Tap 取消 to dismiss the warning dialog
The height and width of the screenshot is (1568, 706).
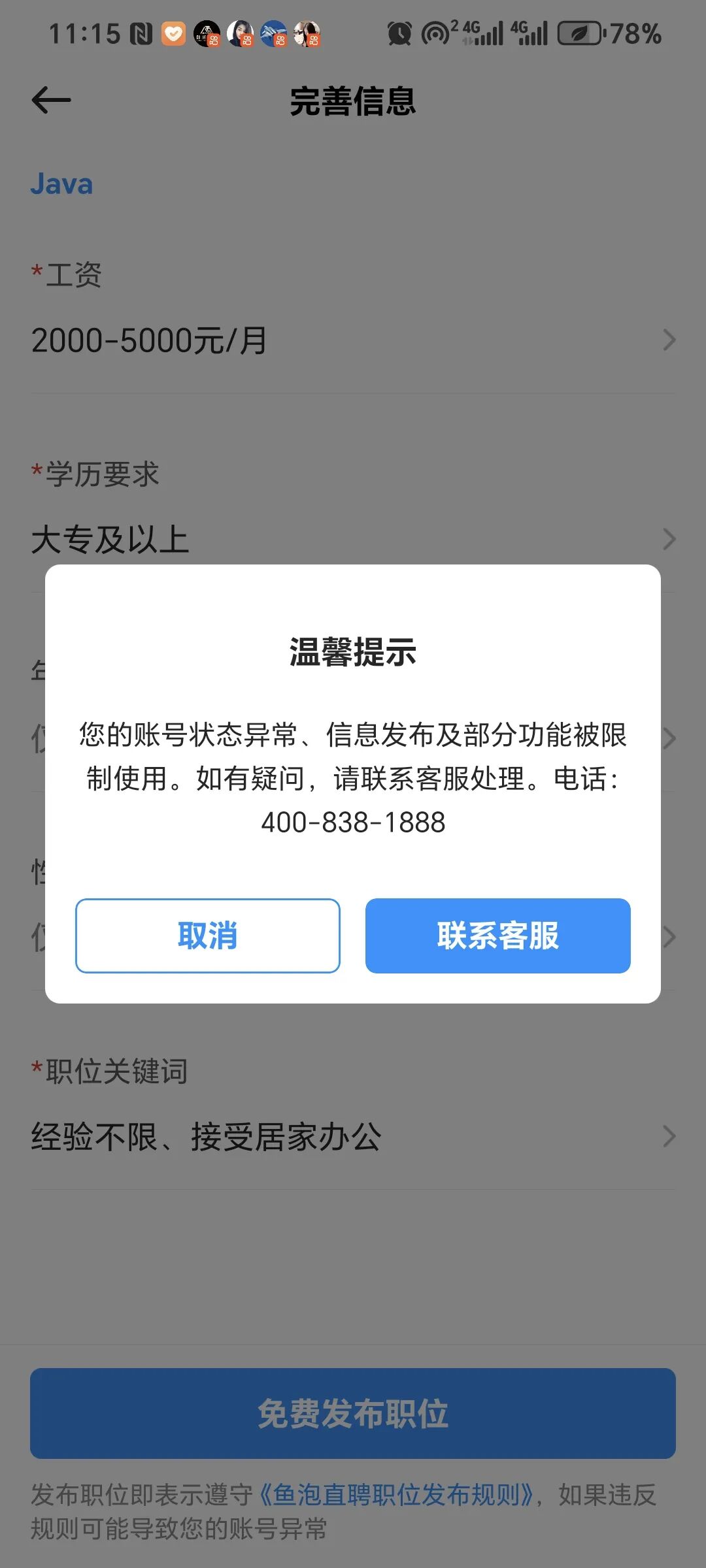pos(208,936)
